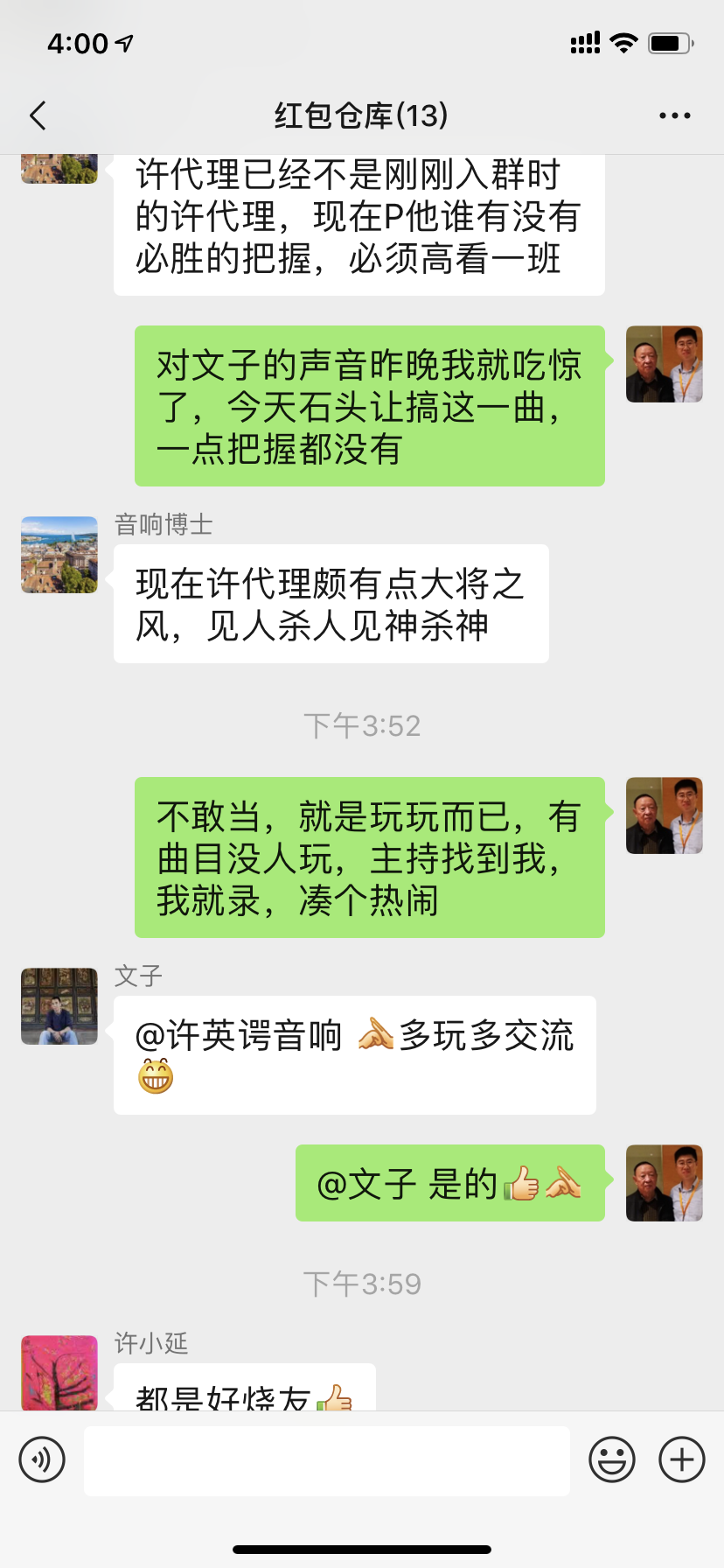
Task: Go back from the 红包仓库 chat
Action: [38, 115]
